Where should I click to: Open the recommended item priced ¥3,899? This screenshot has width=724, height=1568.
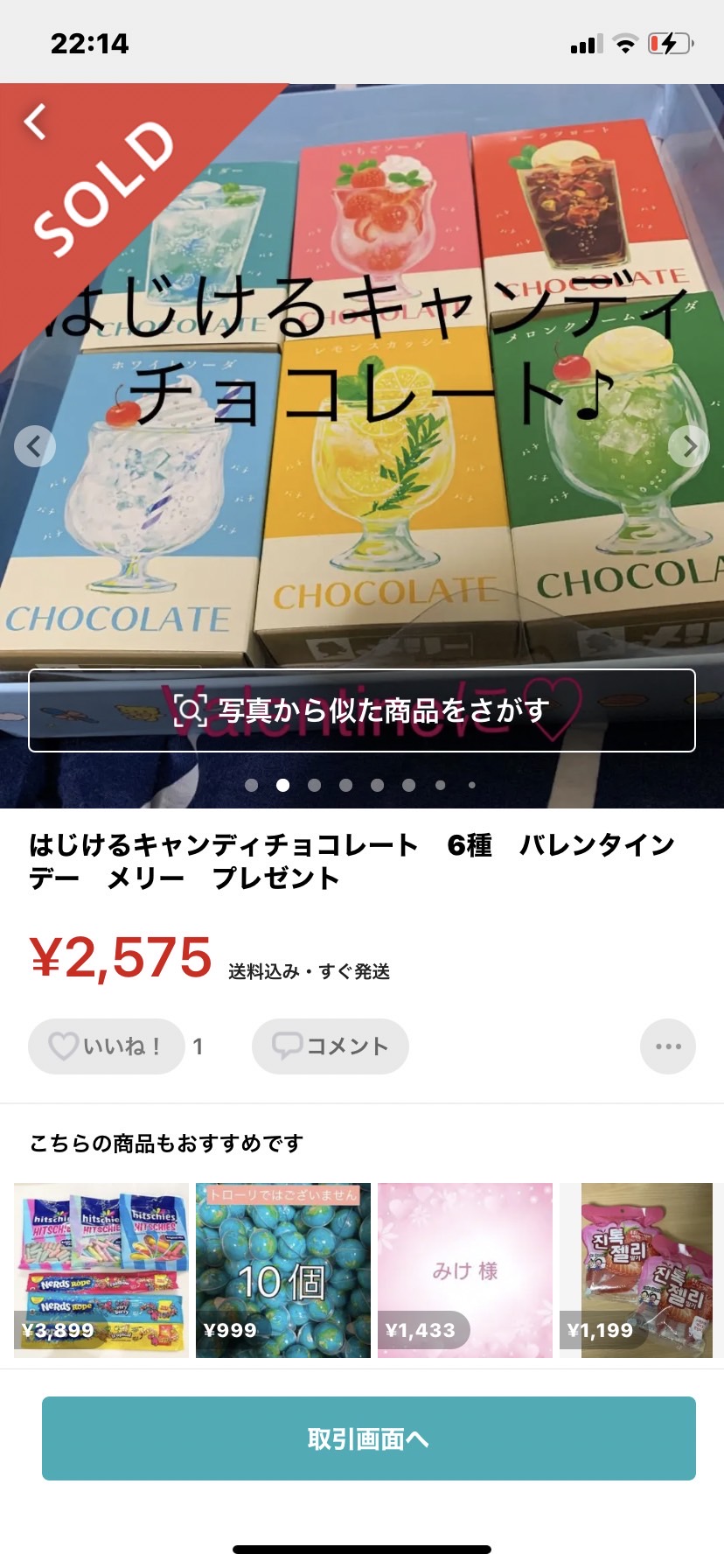101,1270
